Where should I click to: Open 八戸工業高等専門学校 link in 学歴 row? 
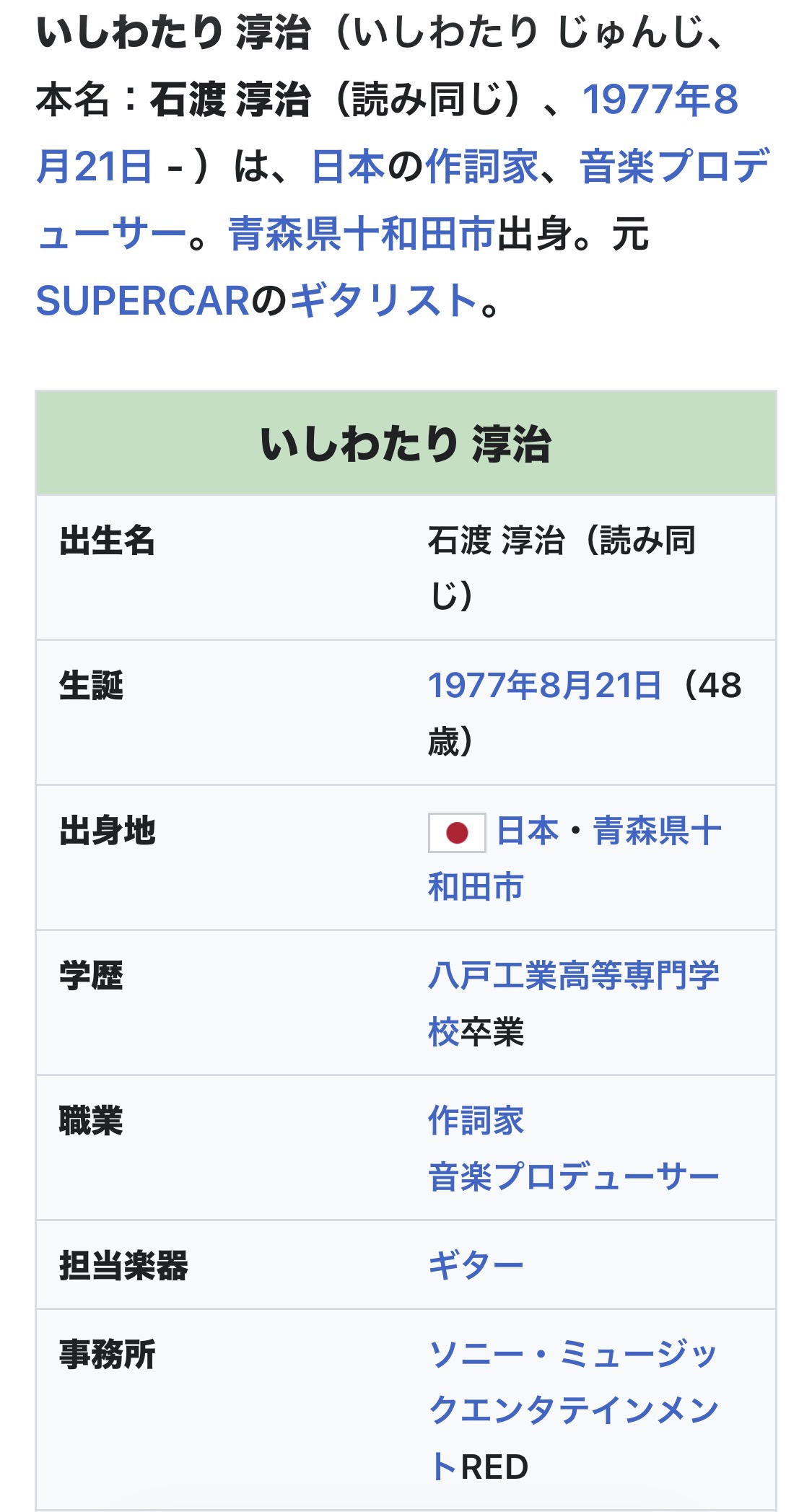tap(573, 976)
